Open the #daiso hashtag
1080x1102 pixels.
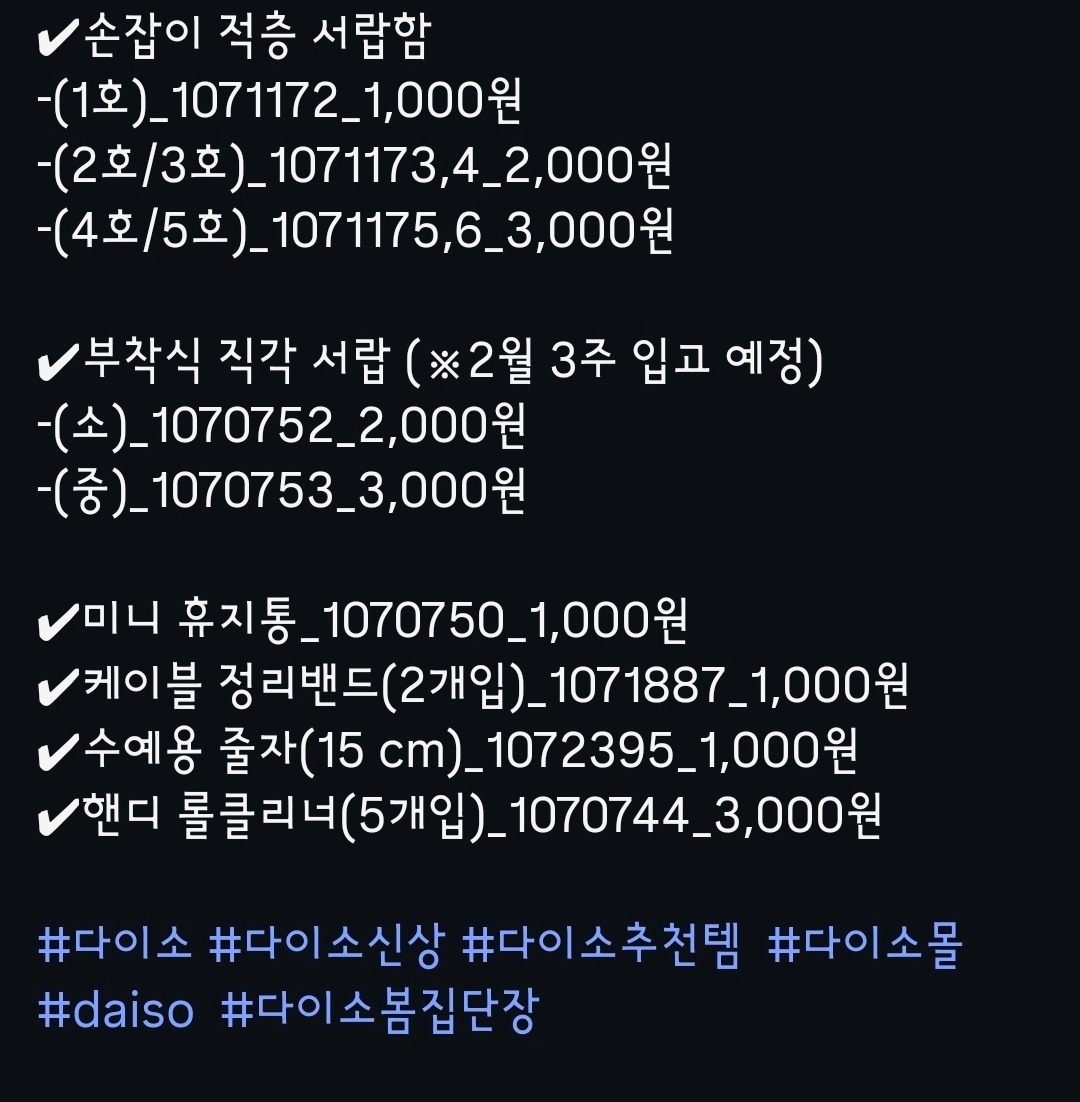(x=116, y=1010)
